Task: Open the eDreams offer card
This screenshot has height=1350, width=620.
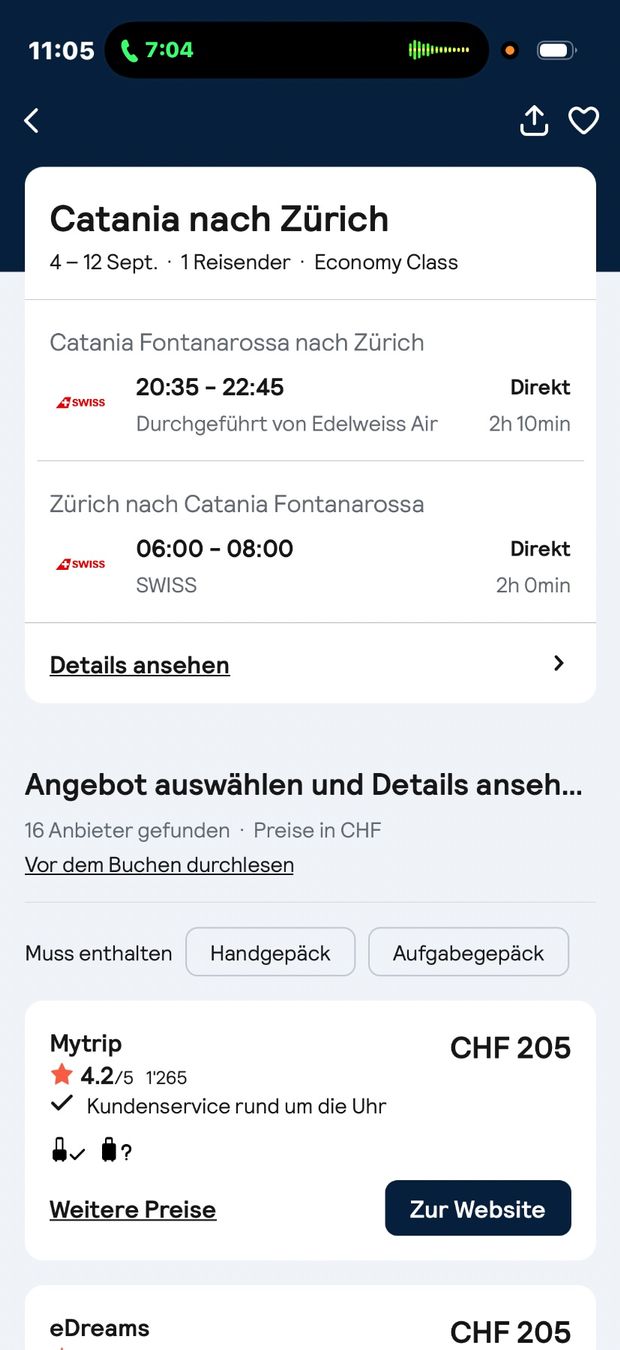Action: click(x=310, y=1318)
